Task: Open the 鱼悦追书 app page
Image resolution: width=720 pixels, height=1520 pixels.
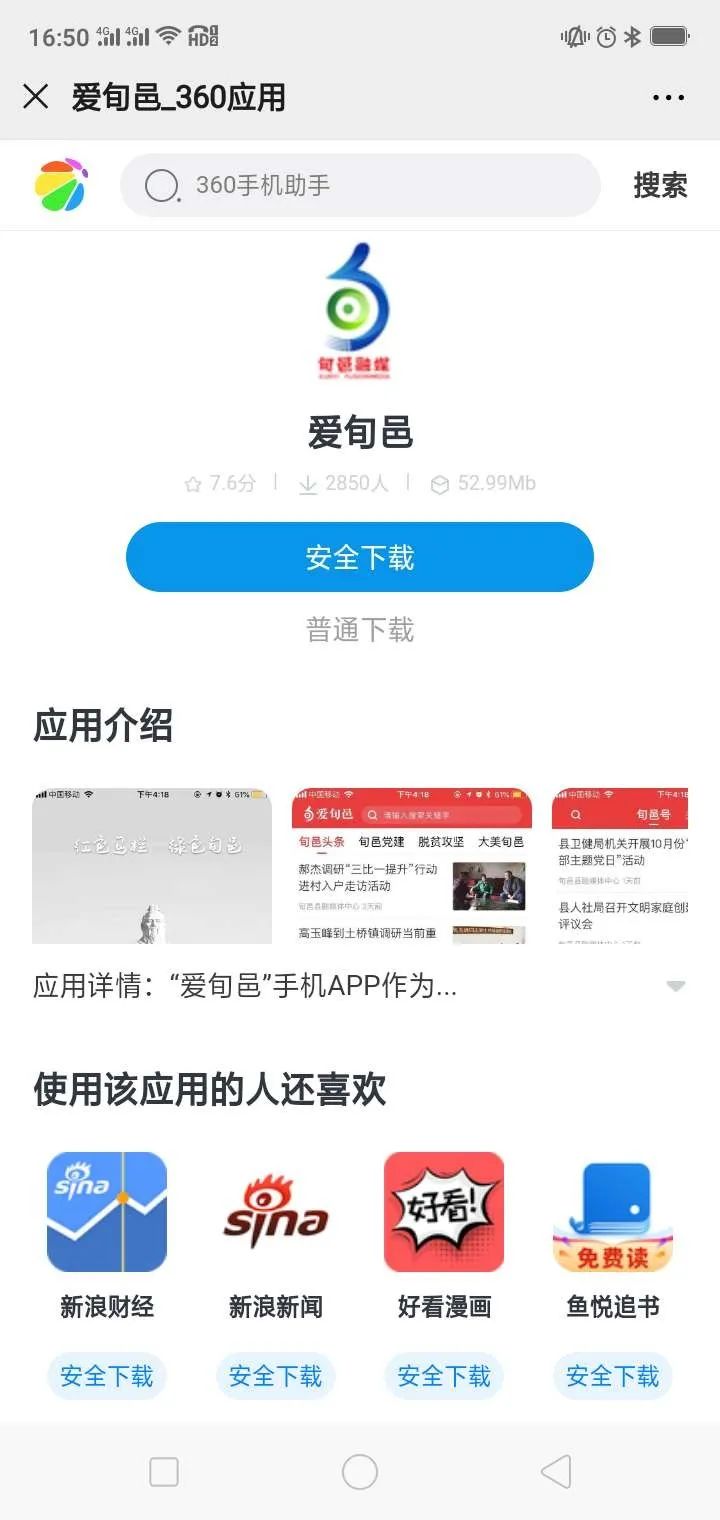Action: point(613,1212)
